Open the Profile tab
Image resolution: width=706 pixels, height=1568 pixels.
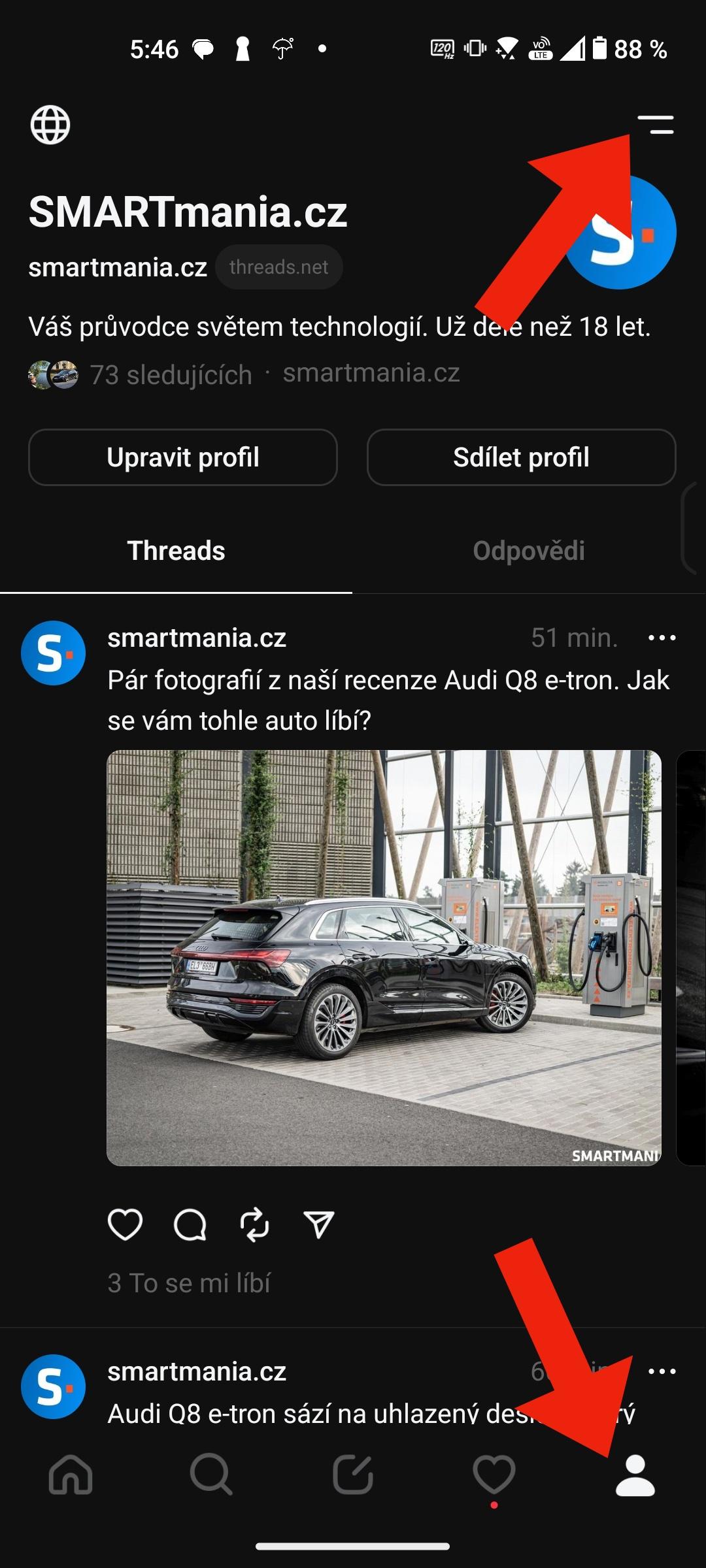point(635,1475)
